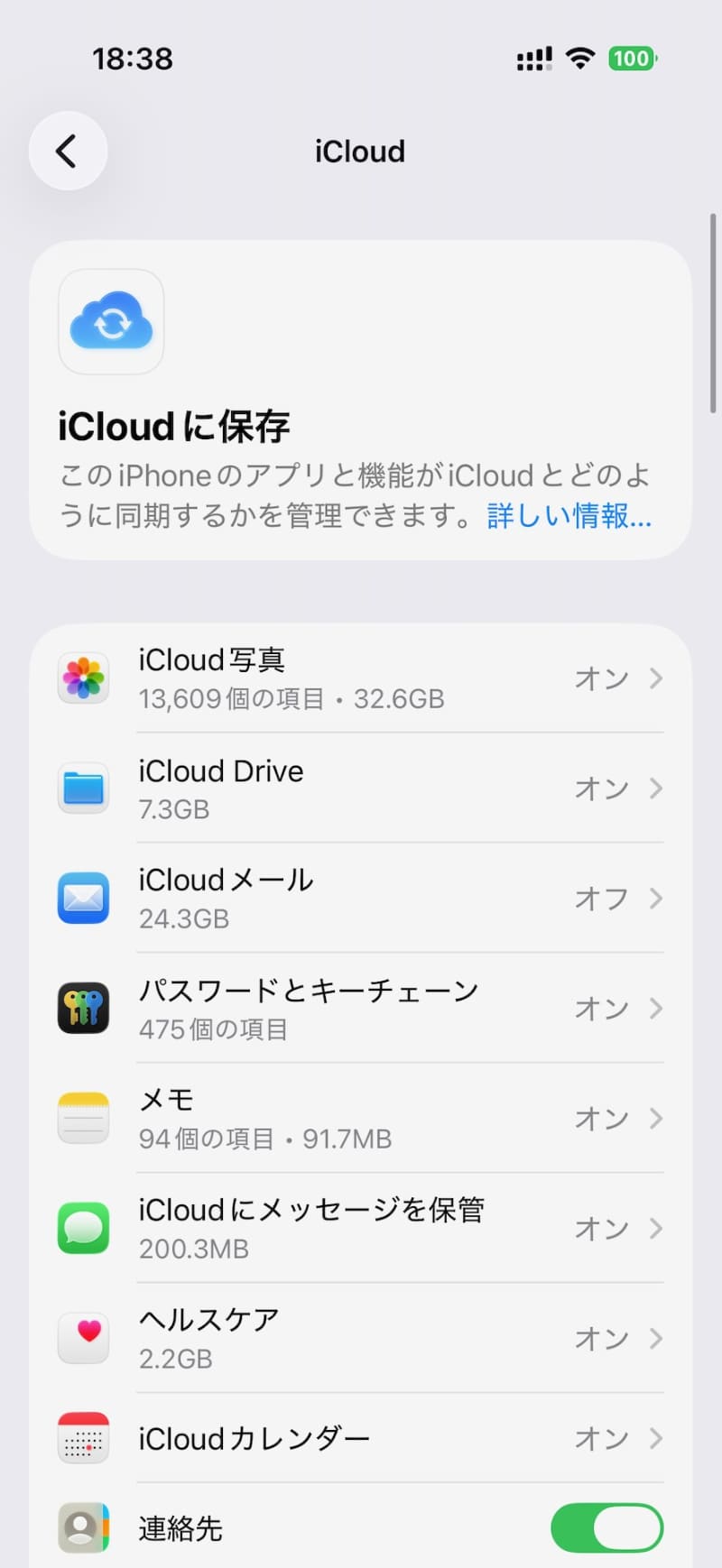Open Passwords via the keychain keys icon

[83, 1008]
